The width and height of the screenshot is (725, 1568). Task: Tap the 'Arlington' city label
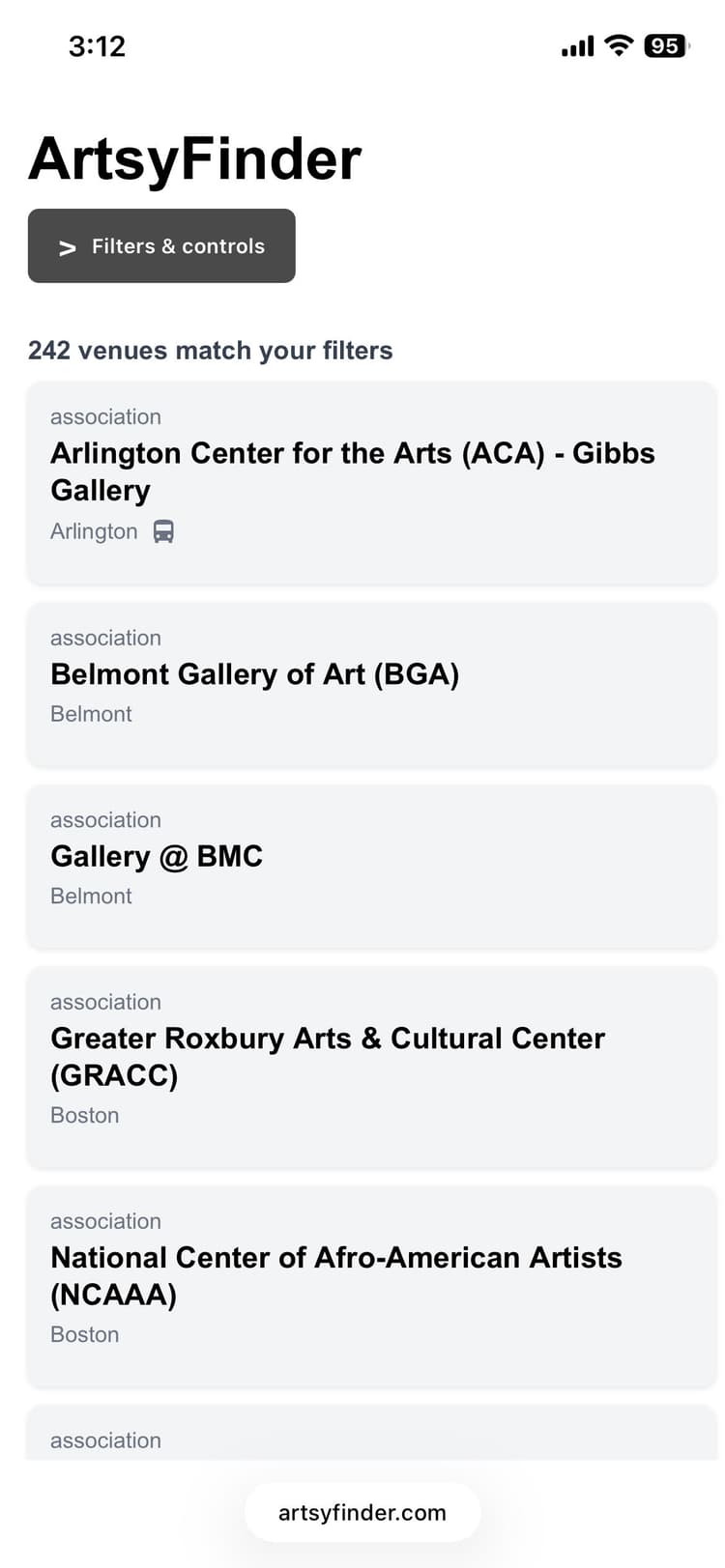click(x=94, y=530)
